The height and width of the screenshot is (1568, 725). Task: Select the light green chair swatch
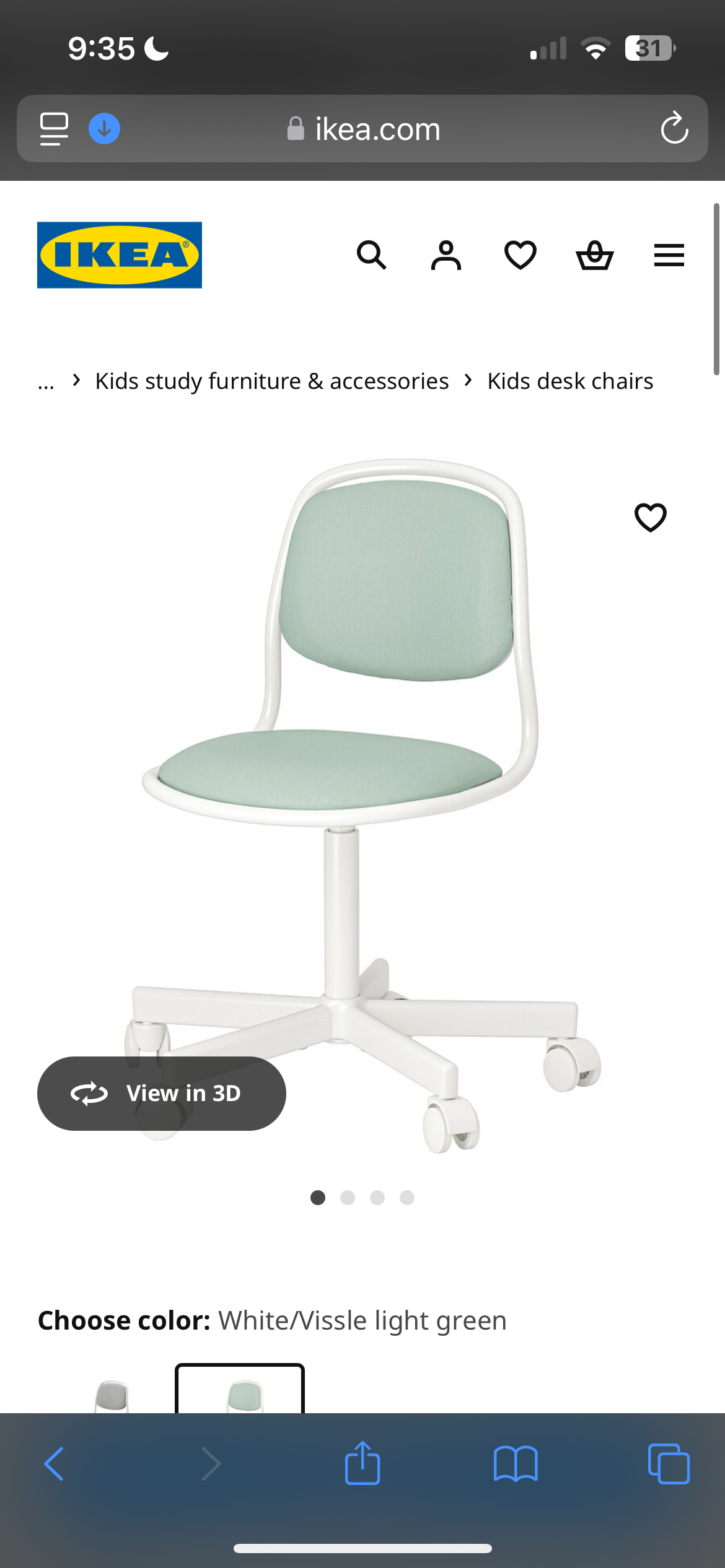pyautogui.click(x=240, y=1393)
